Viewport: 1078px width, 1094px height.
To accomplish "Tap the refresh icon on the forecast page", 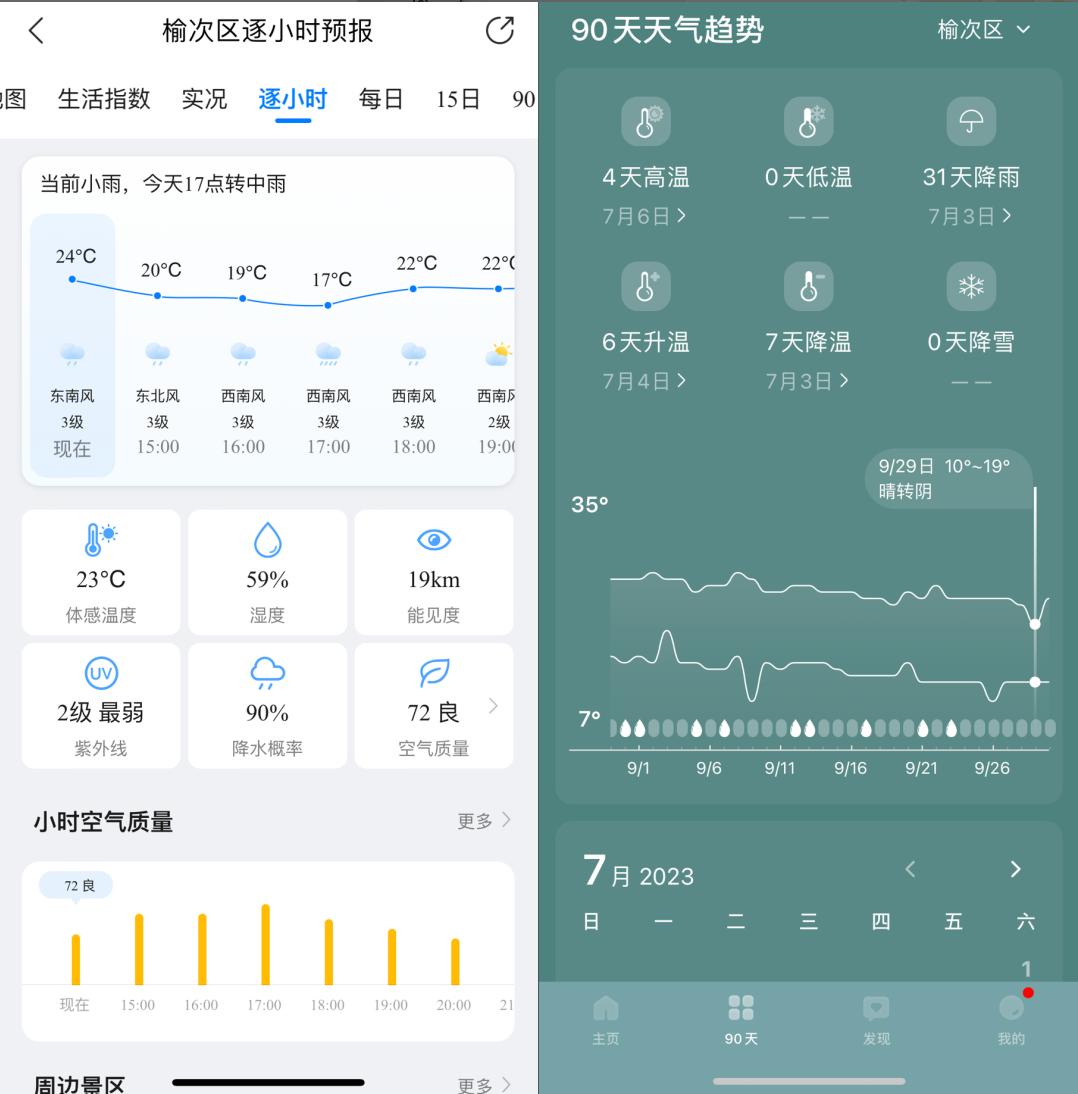I will pyautogui.click(x=499, y=32).
